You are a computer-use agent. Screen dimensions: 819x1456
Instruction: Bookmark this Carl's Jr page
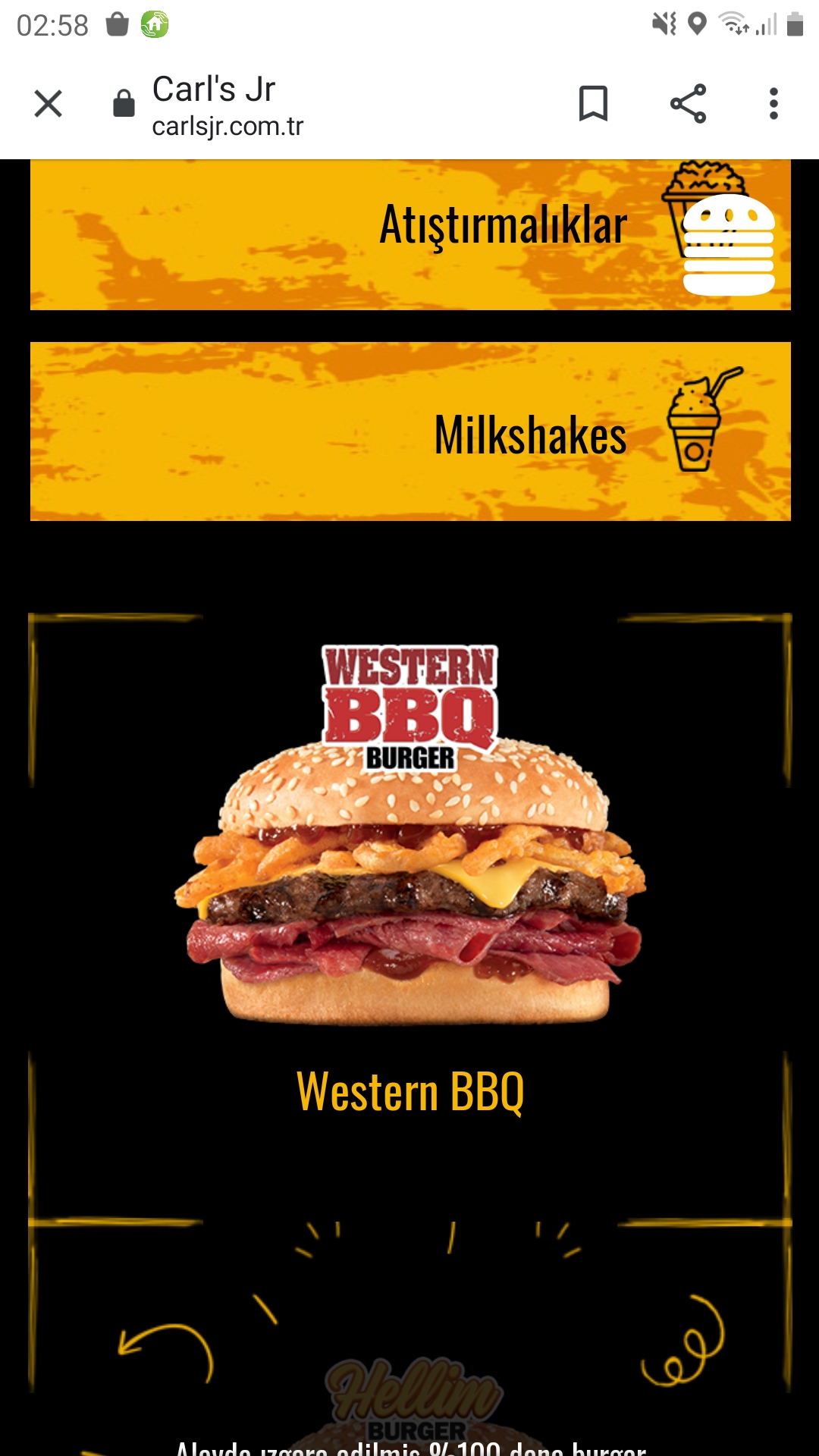[593, 104]
